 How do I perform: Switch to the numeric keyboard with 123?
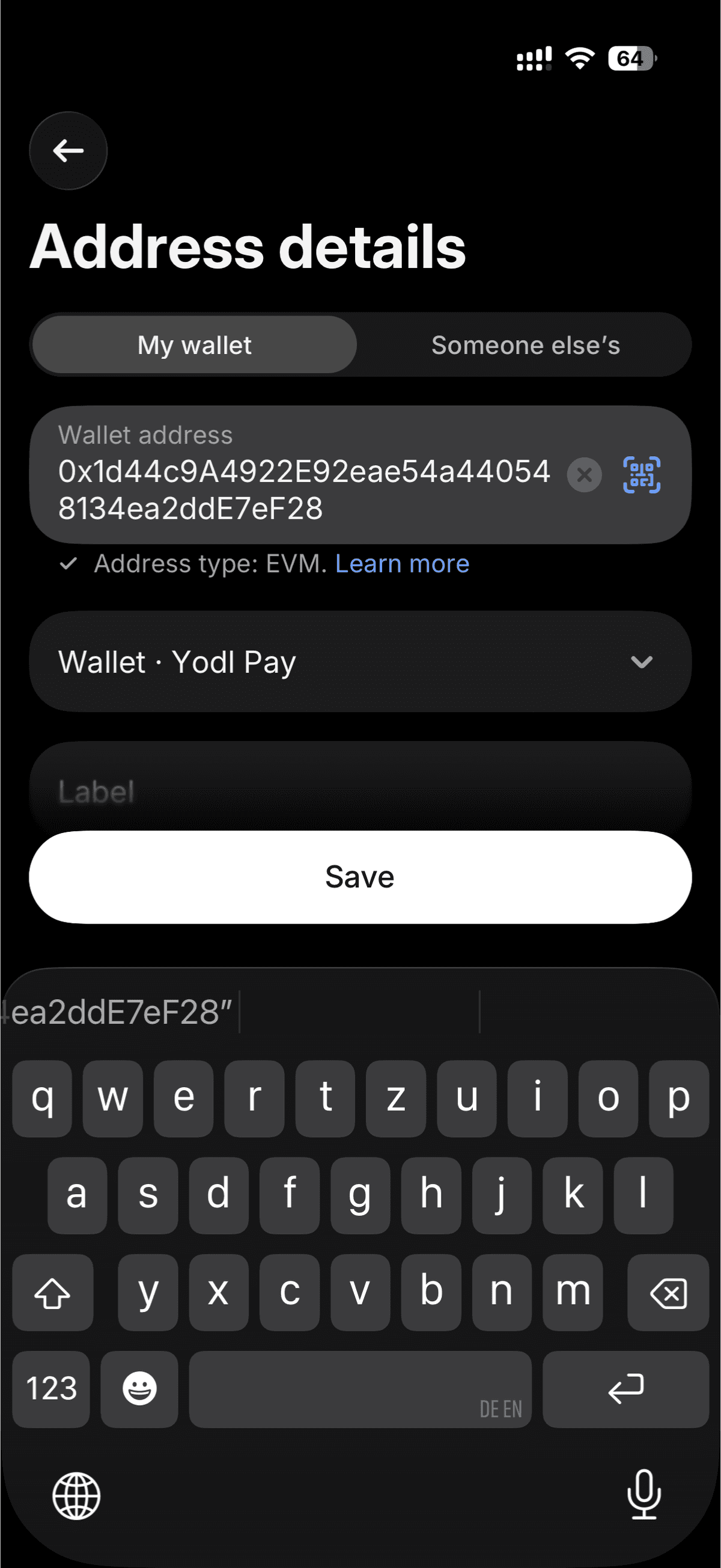50,1390
